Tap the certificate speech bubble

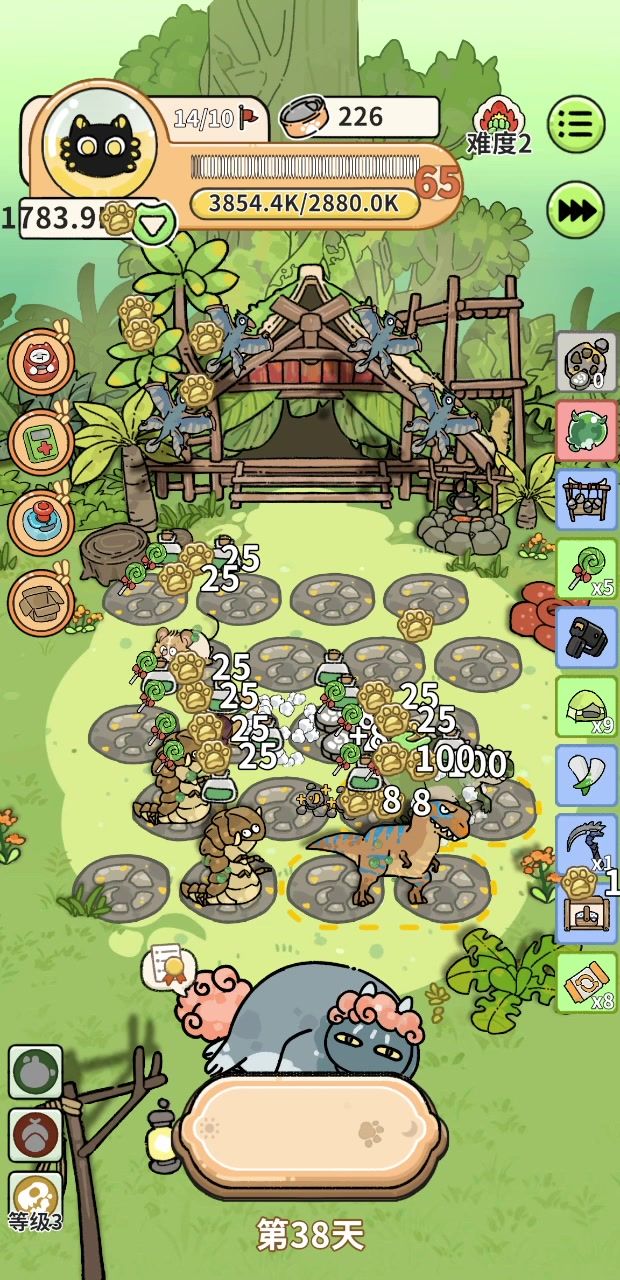(166, 965)
